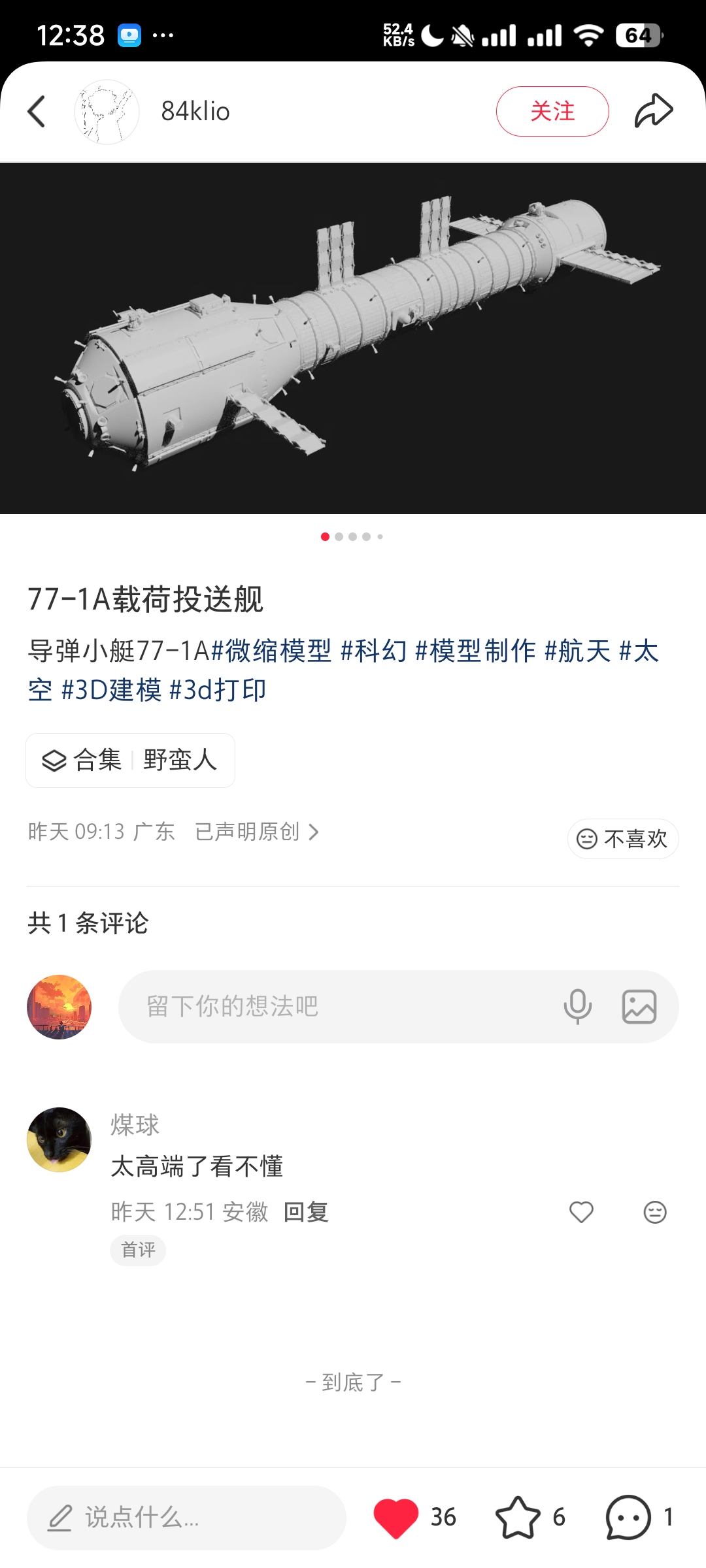Open the 合集 野蛮人 collection
The height and width of the screenshot is (1568, 706).
pos(131,760)
